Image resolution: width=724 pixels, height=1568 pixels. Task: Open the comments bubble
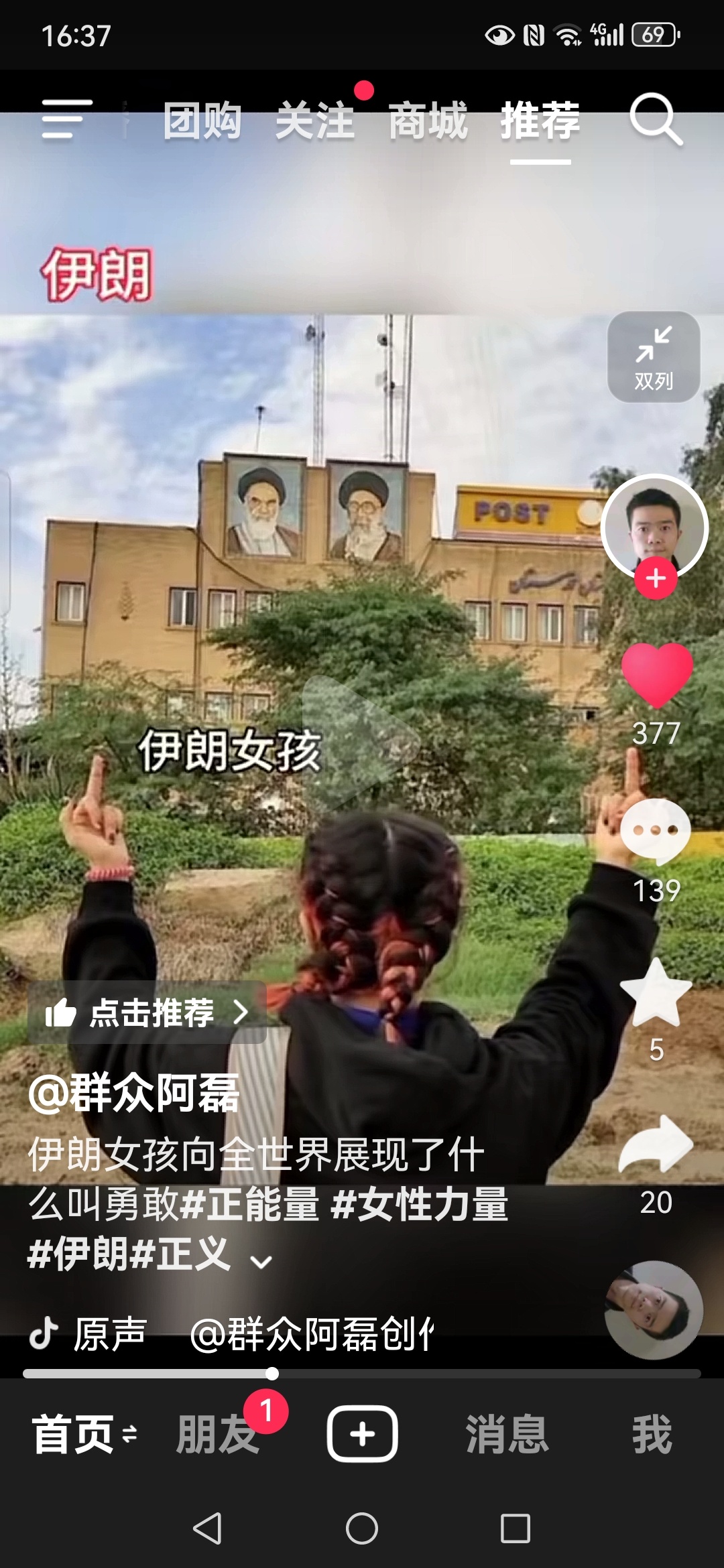(656, 832)
